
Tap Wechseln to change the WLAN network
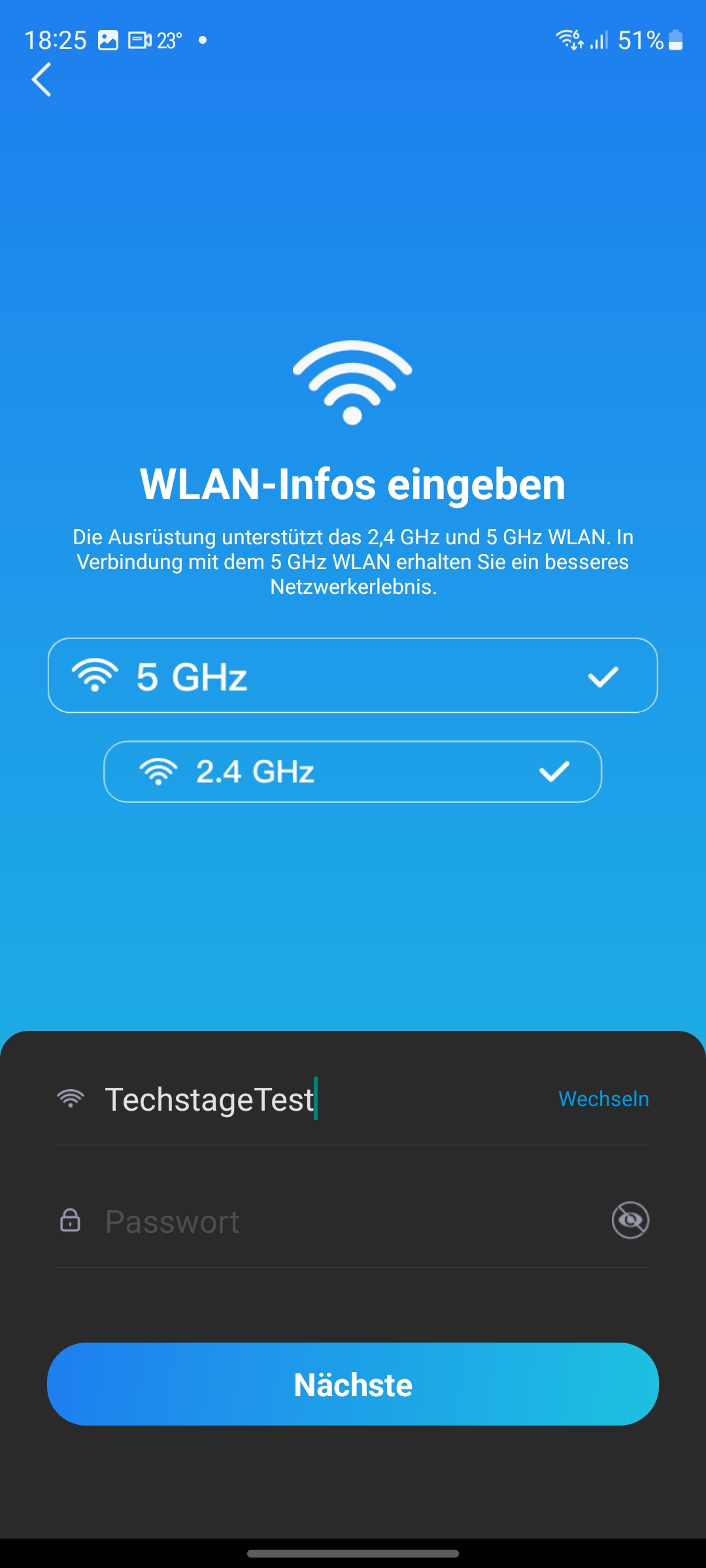pos(603,1099)
